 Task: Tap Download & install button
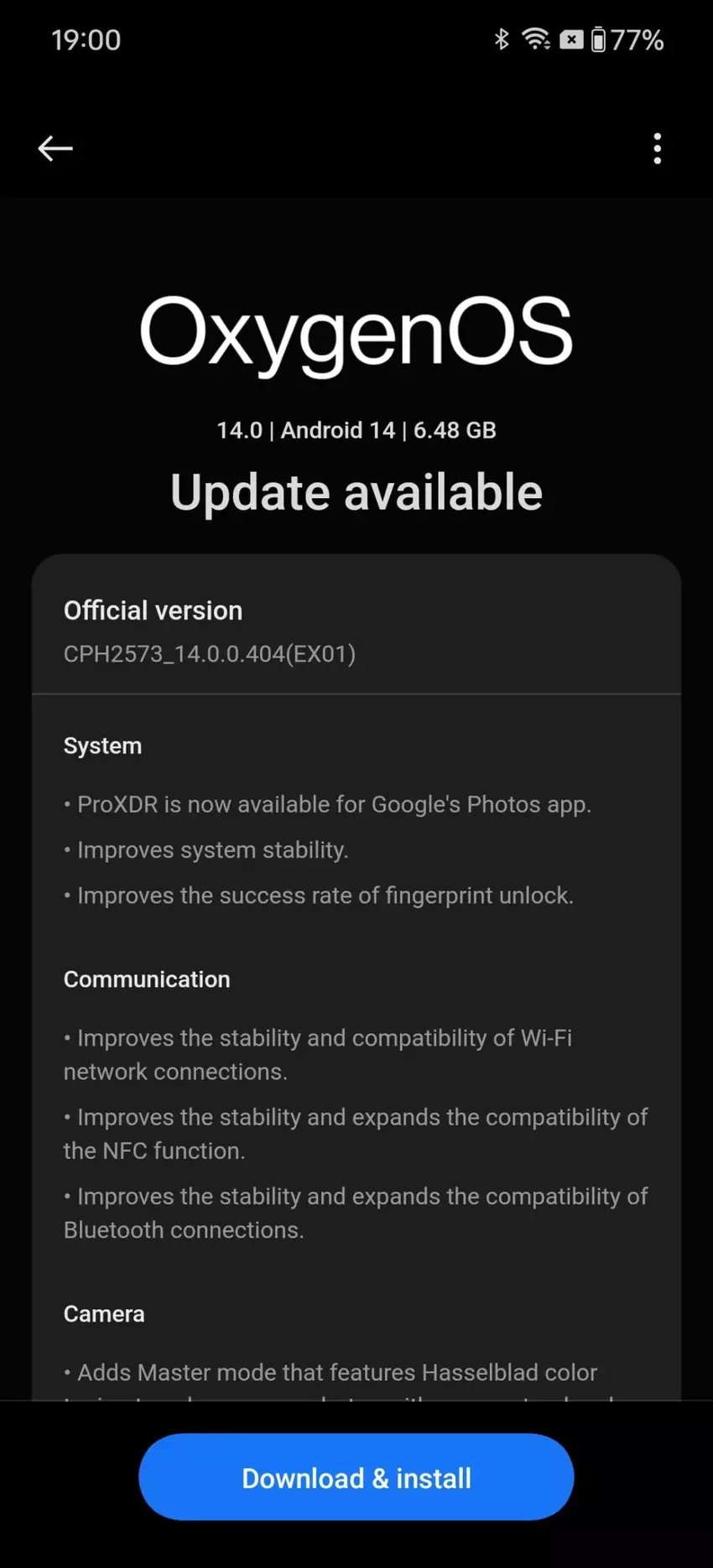[356, 1477]
